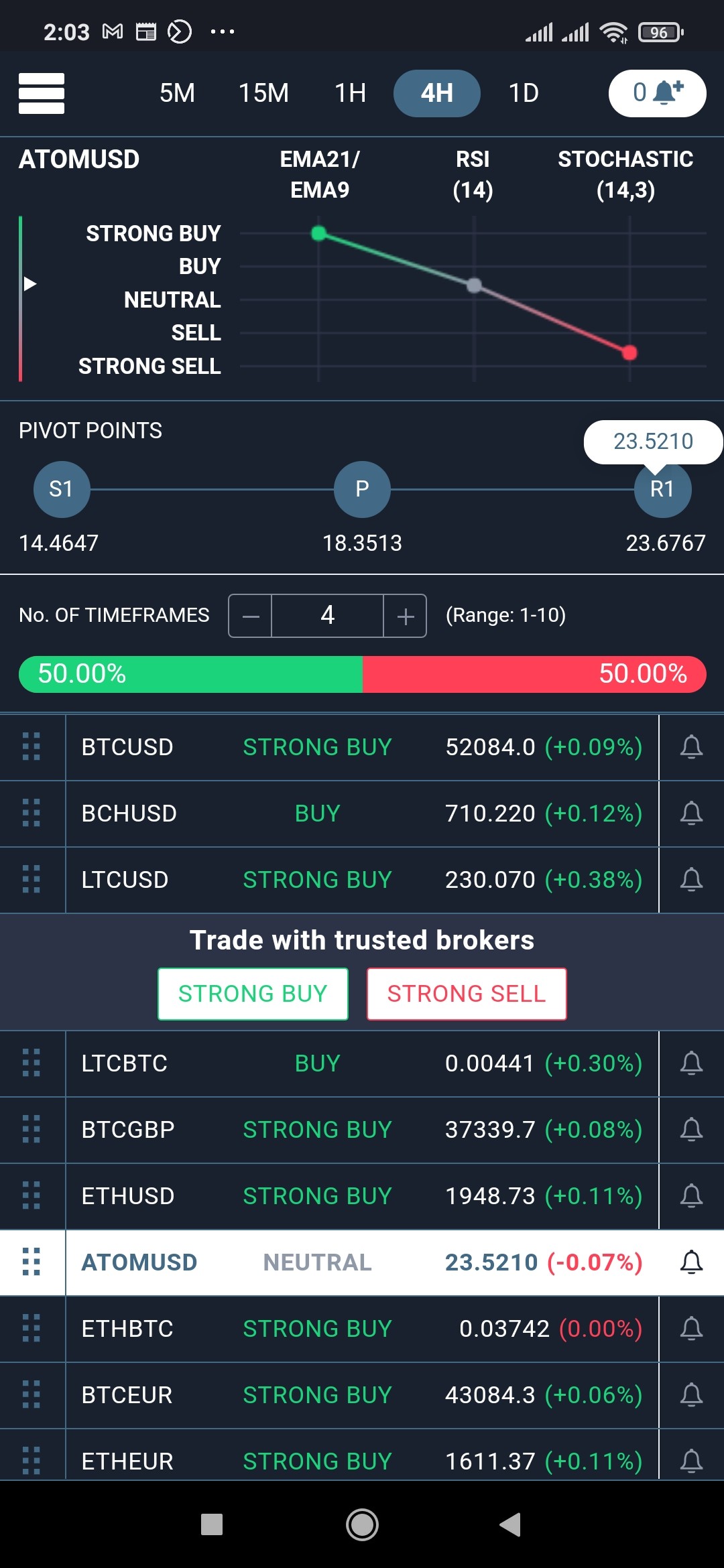Viewport: 724px width, 1568px height.
Task: Switch to the 1H timeframe
Action: coord(350,93)
